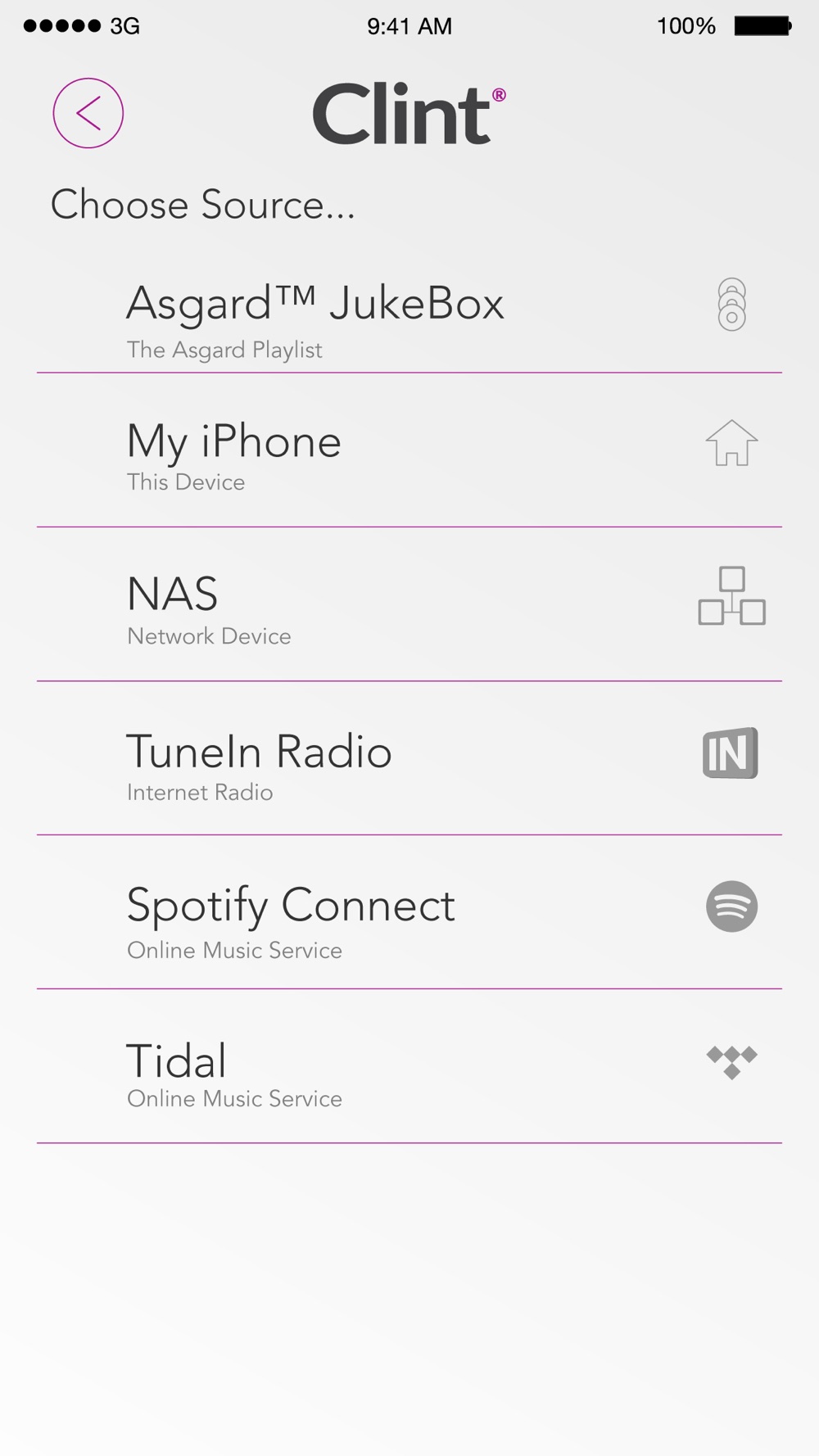Choose My iPhone as the source
The height and width of the screenshot is (1456, 819).
[x=409, y=450]
